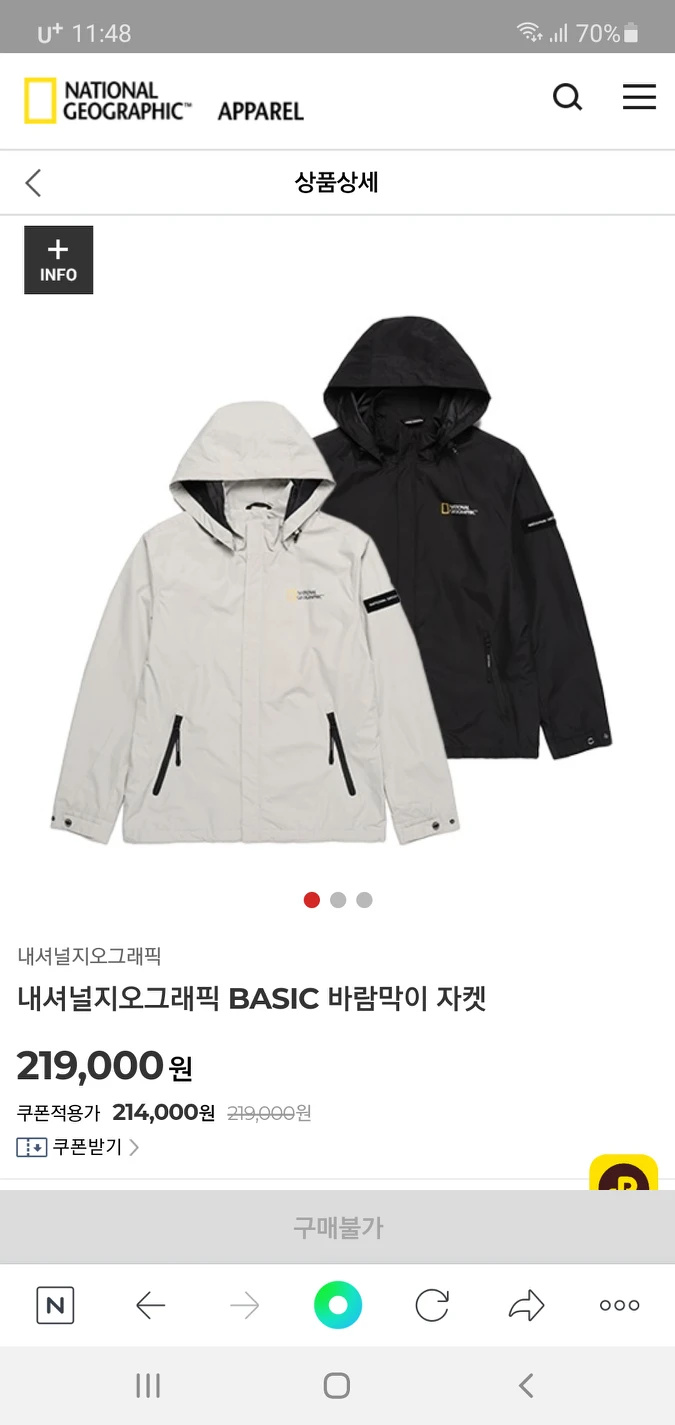Reload the page
This screenshot has width=675, height=1425.
click(x=432, y=1305)
